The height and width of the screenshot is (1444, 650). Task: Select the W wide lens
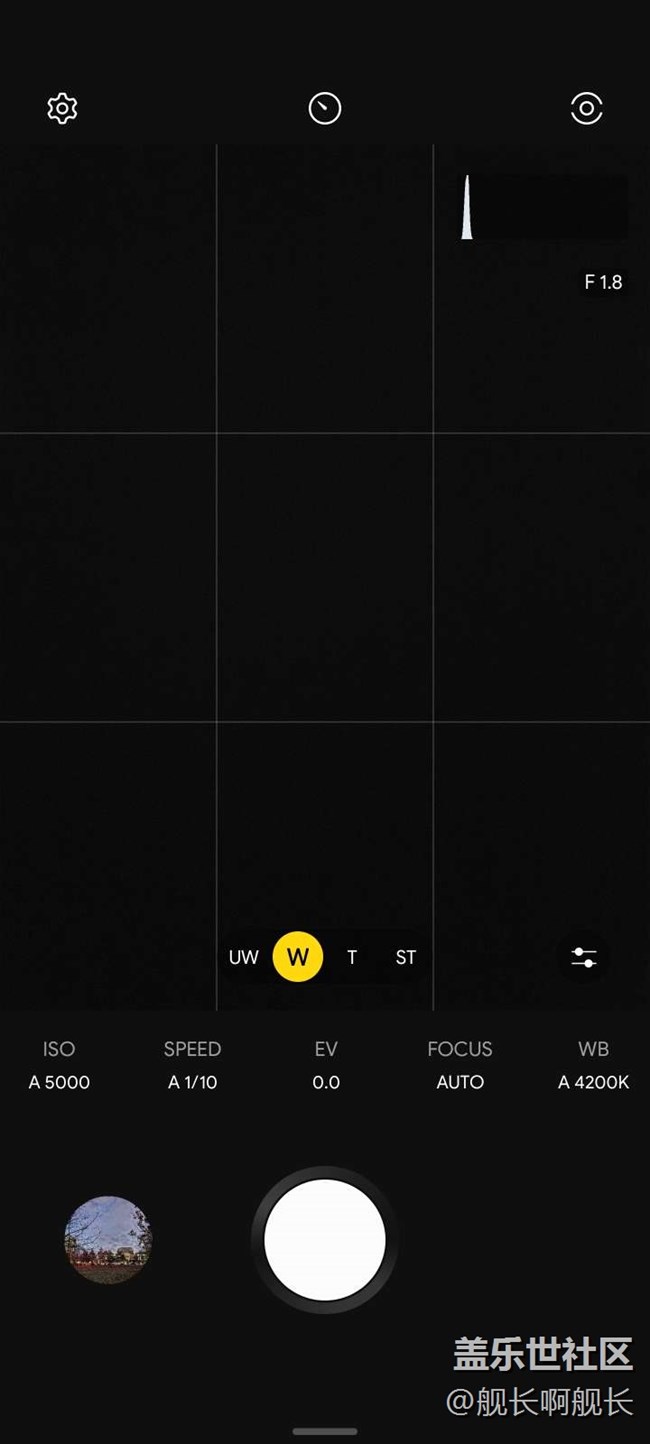pos(297,957)
